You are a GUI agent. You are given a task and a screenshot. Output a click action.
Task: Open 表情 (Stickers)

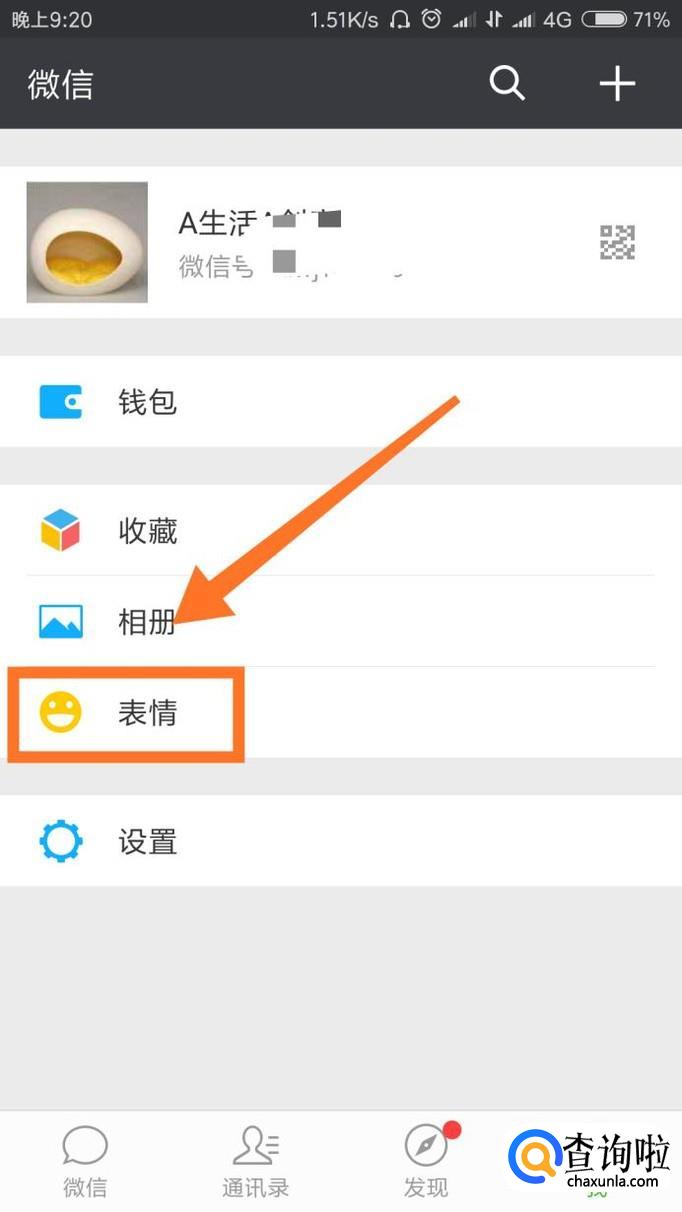pyautogui.click(x=340, y=713)
